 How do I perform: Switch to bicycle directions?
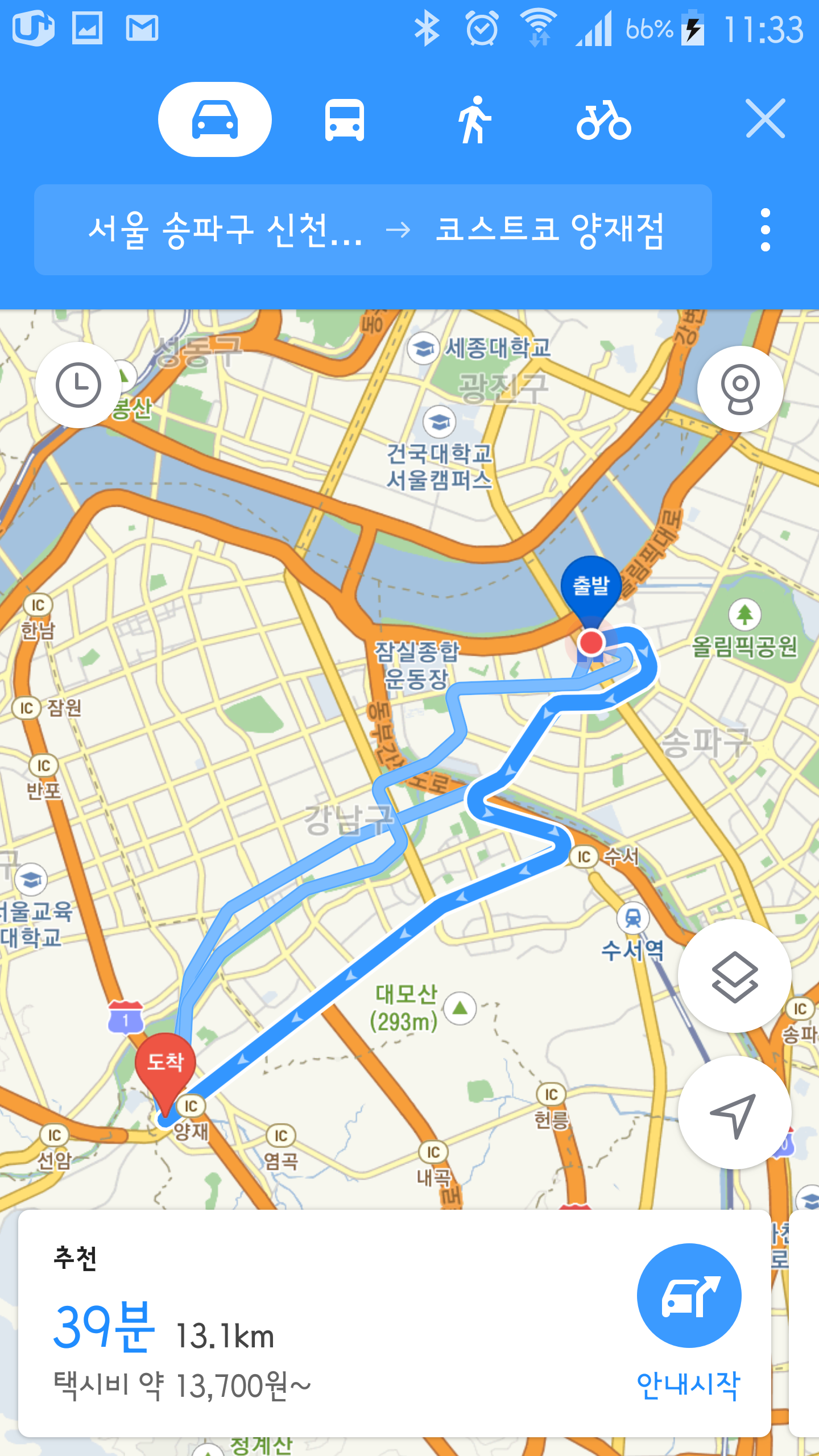[603, 120]
